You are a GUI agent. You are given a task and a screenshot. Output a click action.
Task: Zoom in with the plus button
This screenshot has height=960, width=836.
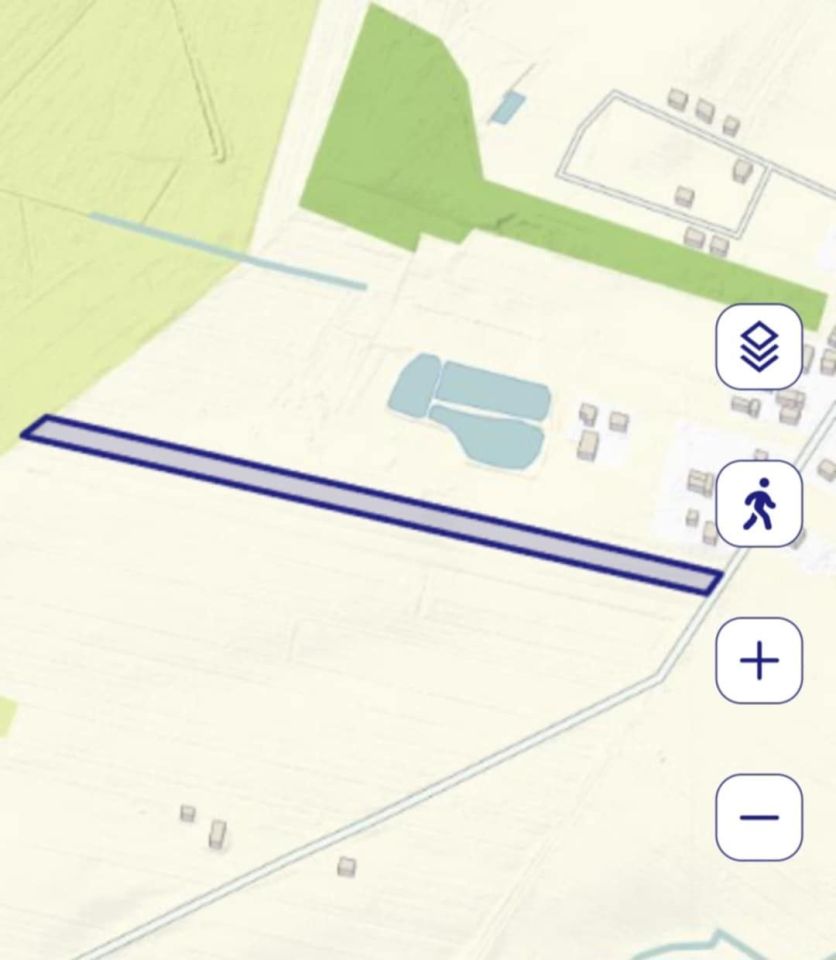click(x=758, y=661)
